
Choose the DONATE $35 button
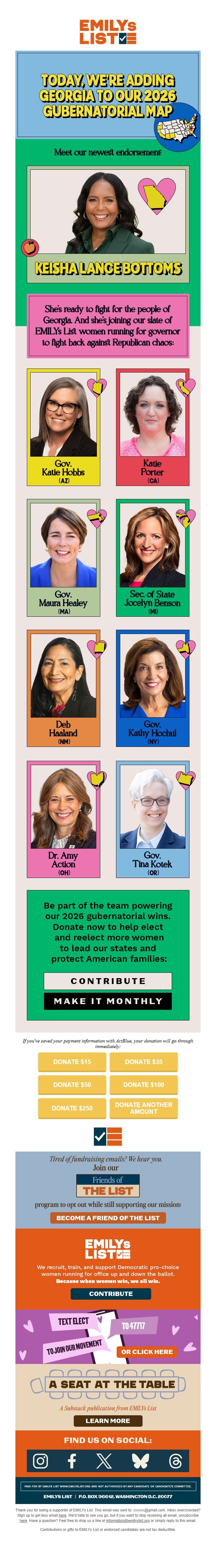[143, 1062]
